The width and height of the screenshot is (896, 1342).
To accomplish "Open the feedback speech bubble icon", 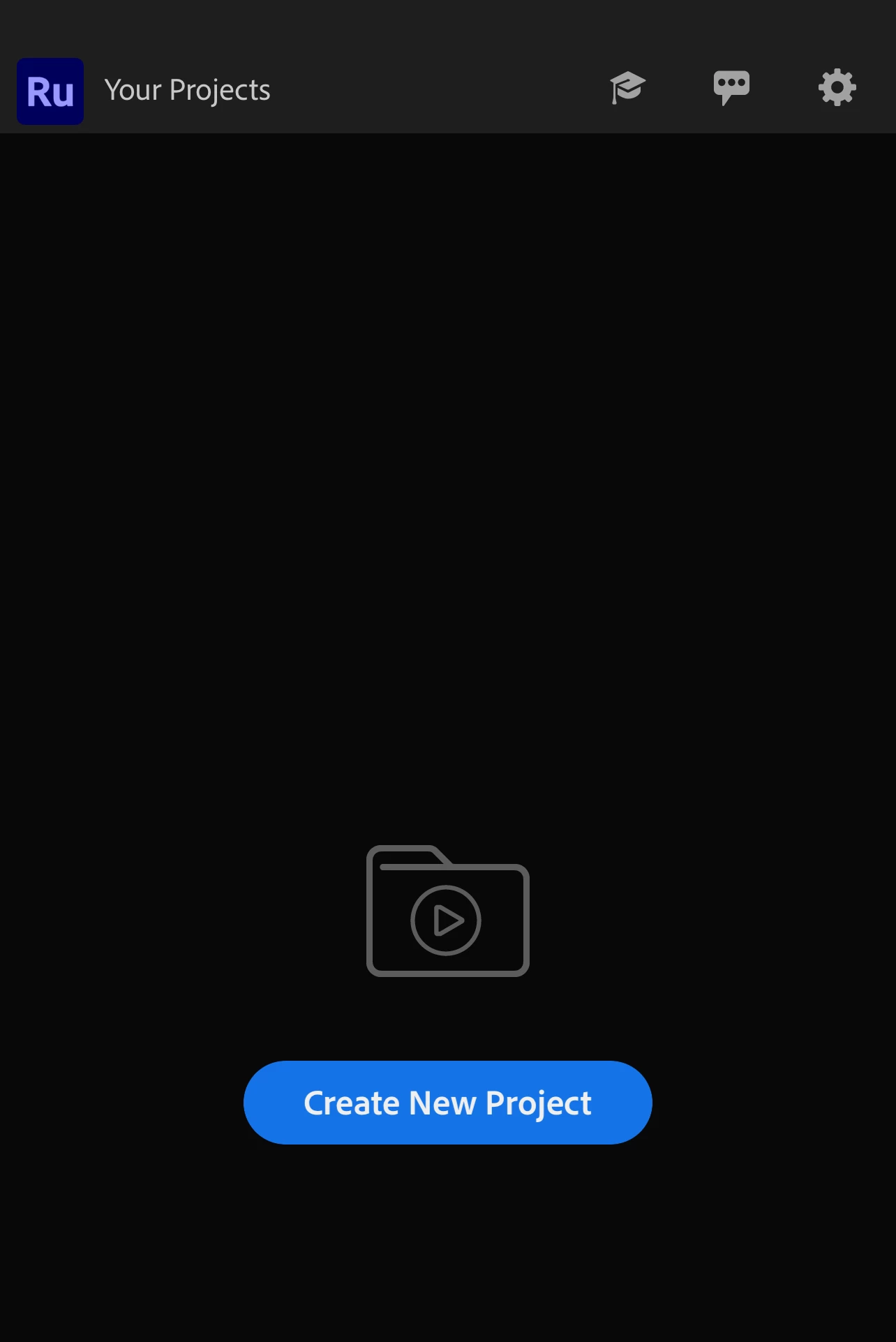I will tap(731, 88).
